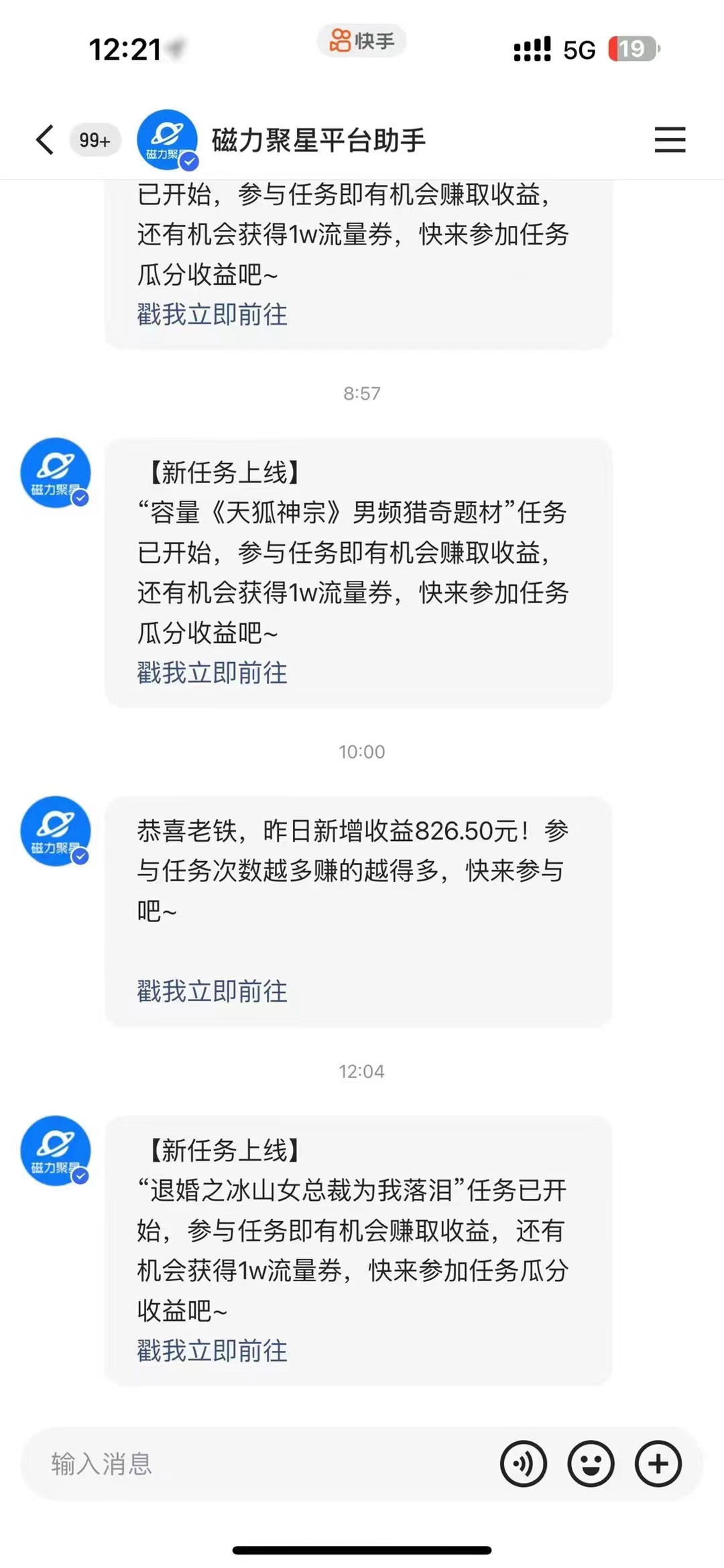Tap the plus icon to add attachments
This screenshot has height=1568, width=724.
coord(658,1464)
